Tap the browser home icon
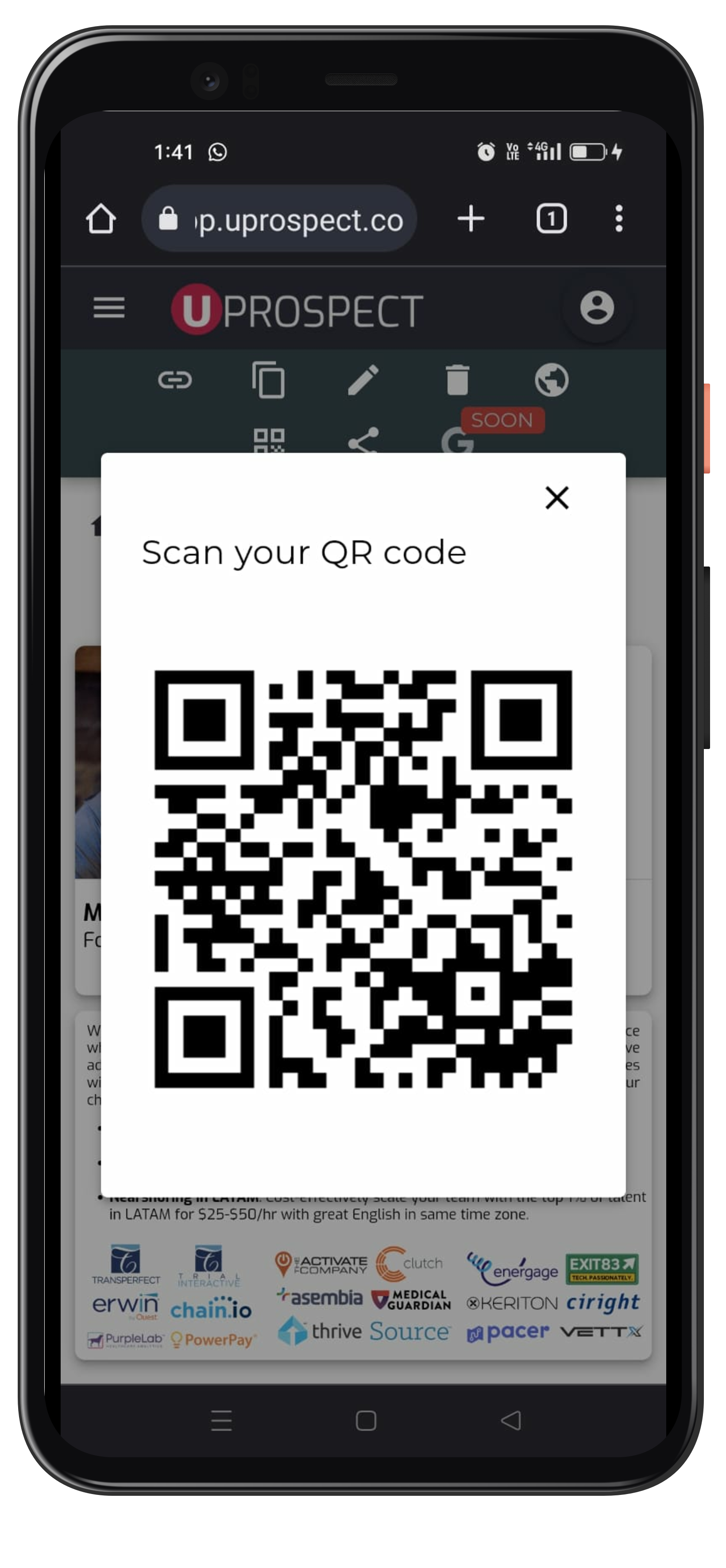Image resolution: width=726 pixels, height=1568 pixels. coord(101,219)
